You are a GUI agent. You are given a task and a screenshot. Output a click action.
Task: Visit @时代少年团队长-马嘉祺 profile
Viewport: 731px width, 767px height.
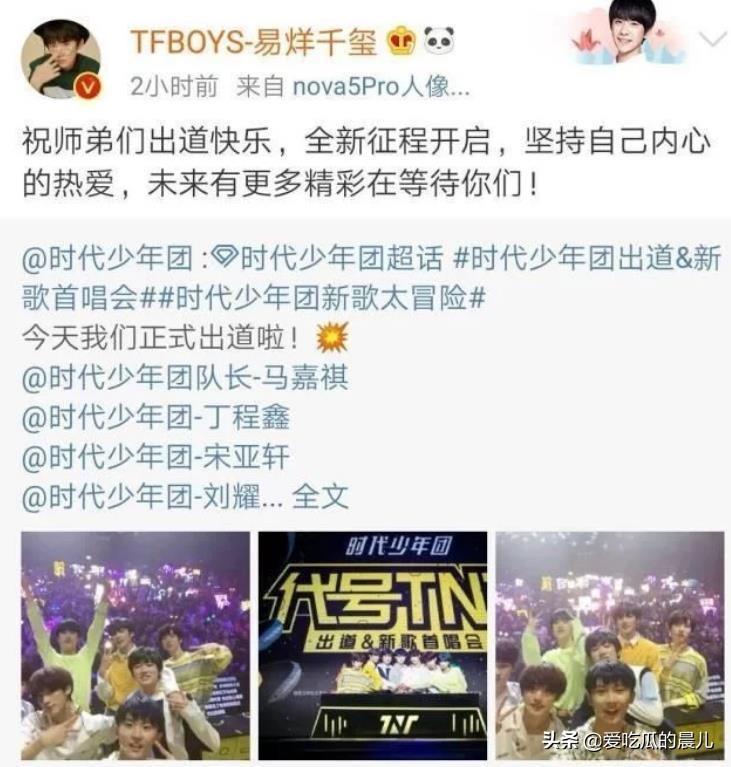click(185, 379)
